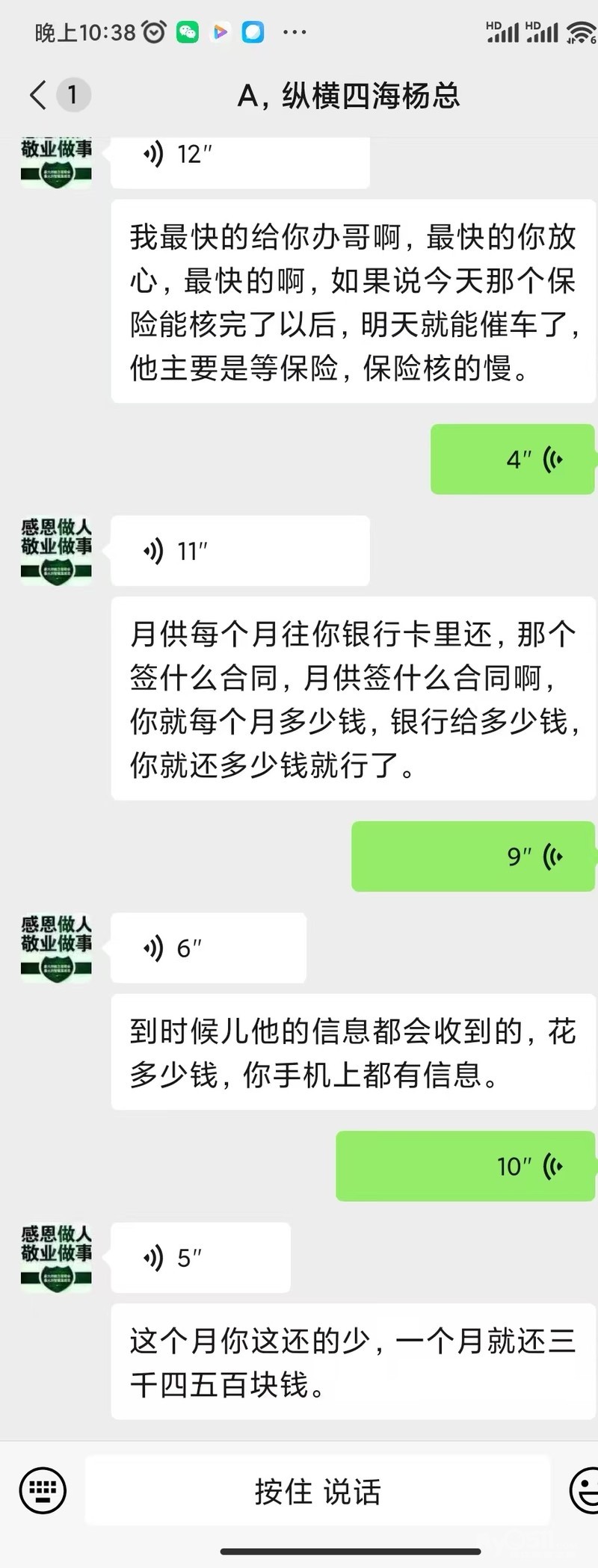This screenshot has width=598, height=1568.
Task: Play the received 6-second voice message
Action: coord(208,948)
